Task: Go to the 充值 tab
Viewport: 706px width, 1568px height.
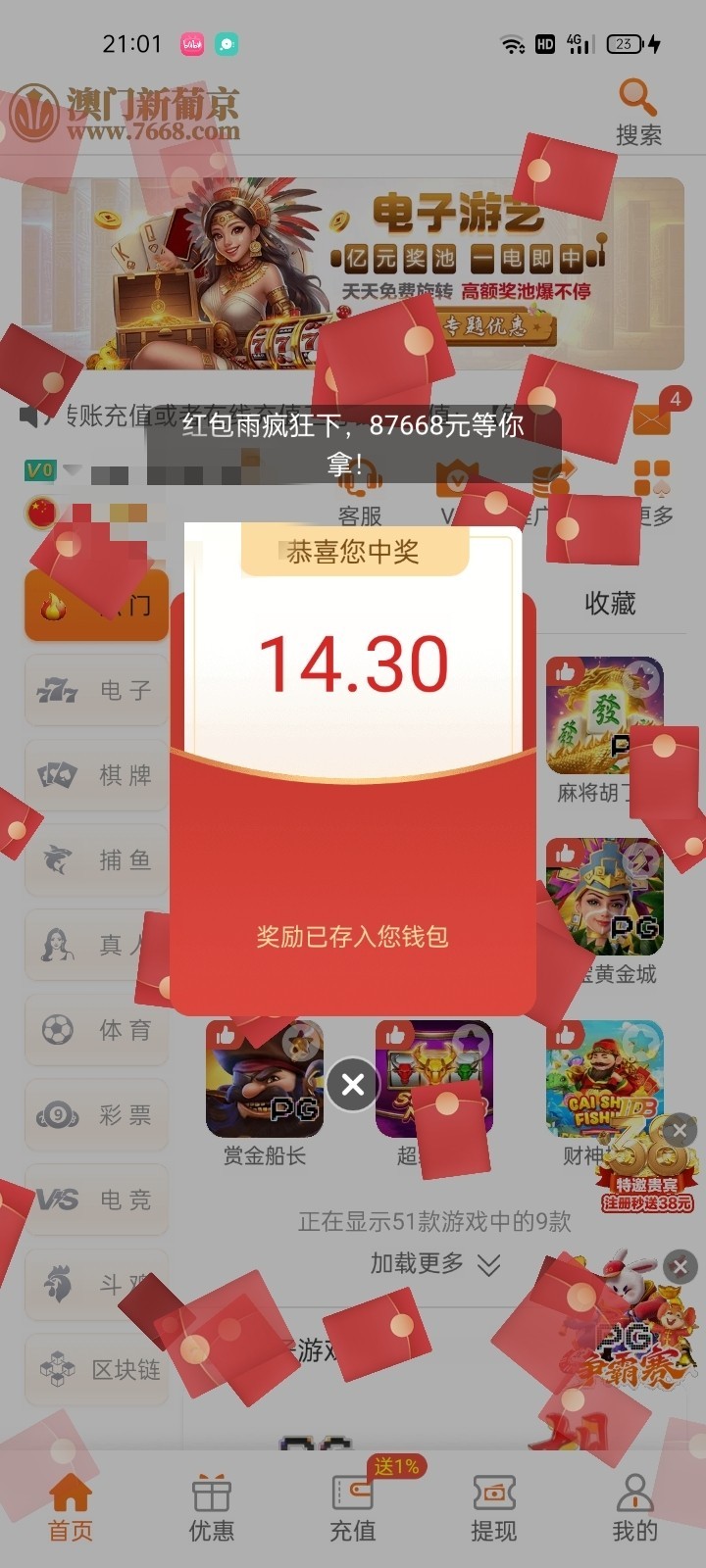Action: [x=352, y=1507]
